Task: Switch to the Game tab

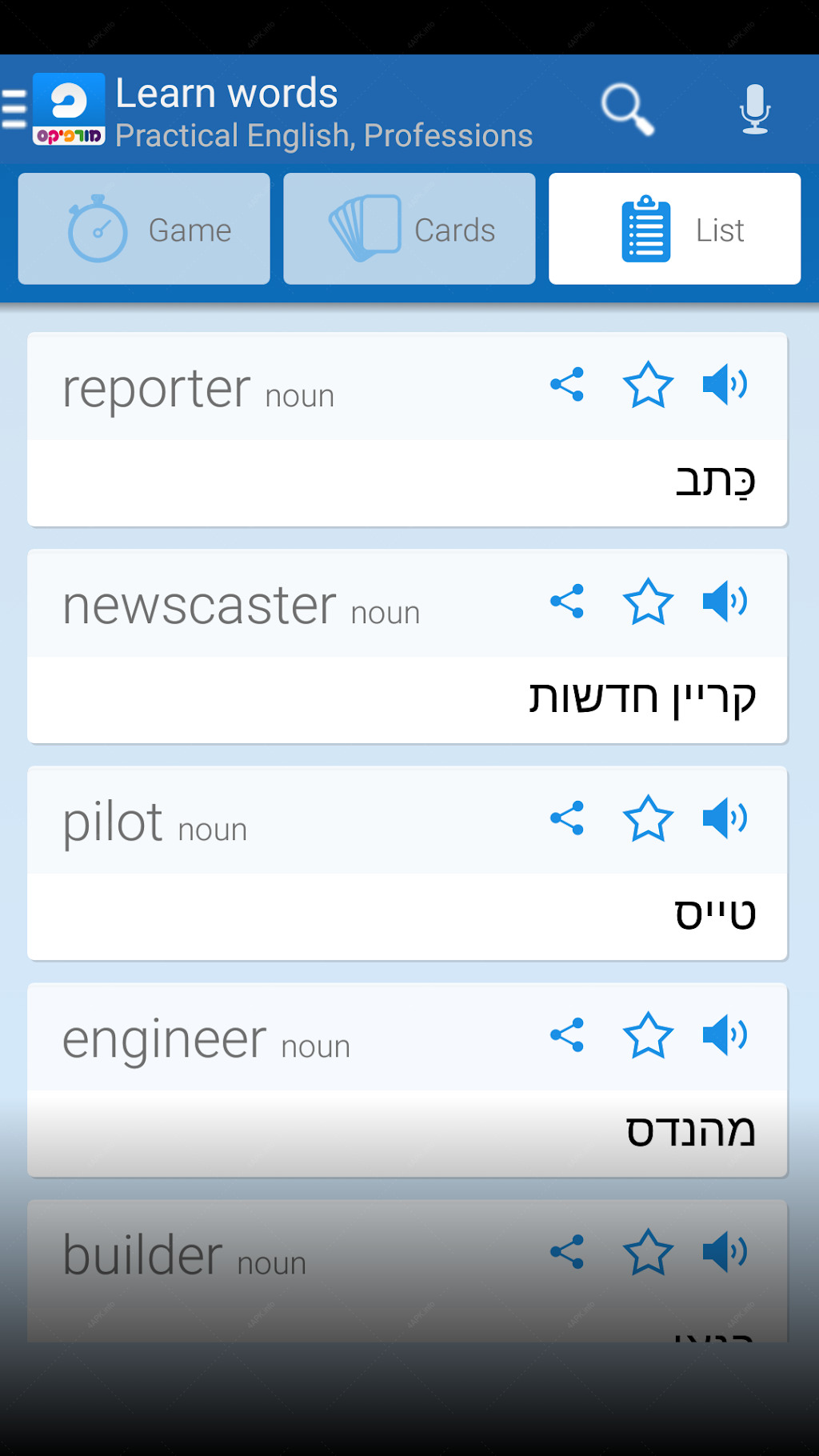Action: (x=144, y=229)
